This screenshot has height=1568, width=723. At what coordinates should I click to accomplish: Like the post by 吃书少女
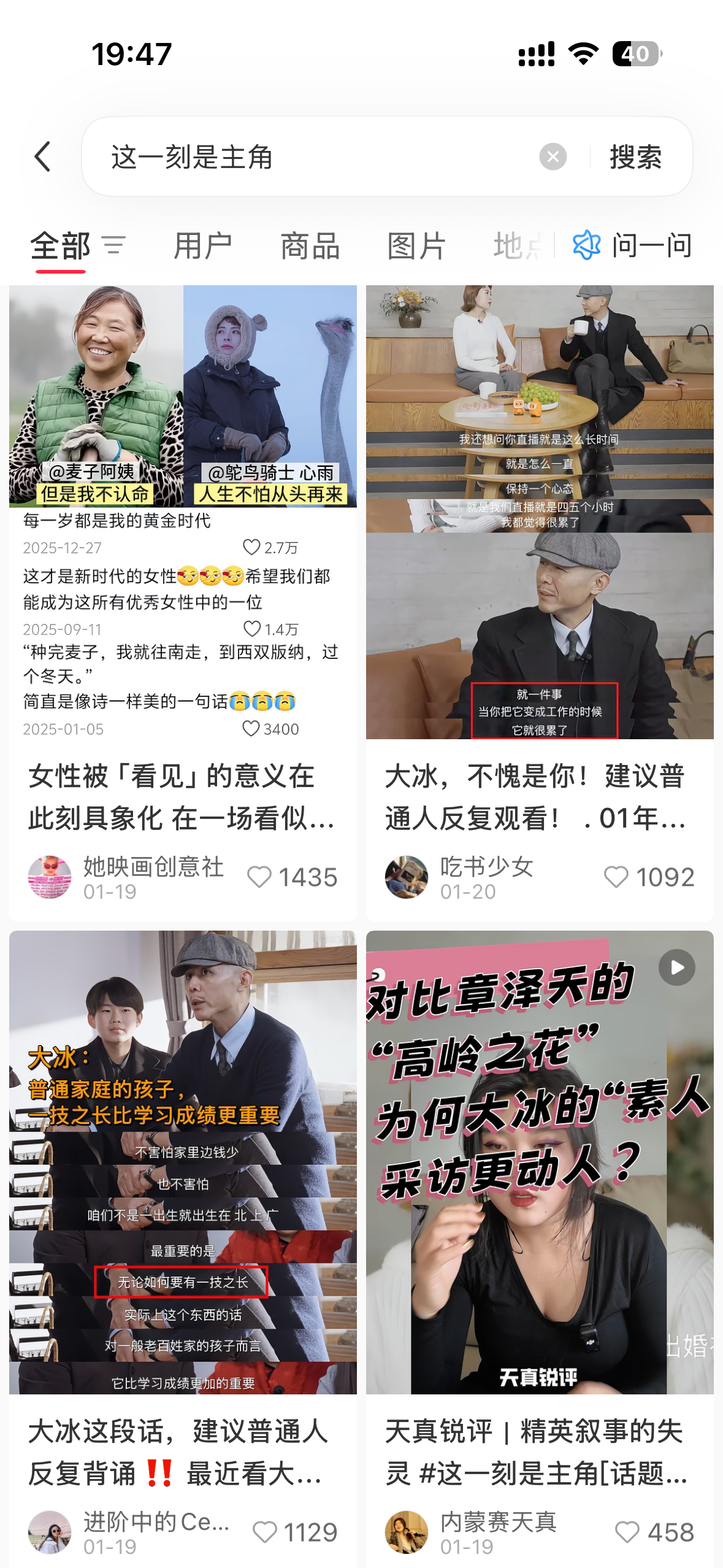pos(616,877)
